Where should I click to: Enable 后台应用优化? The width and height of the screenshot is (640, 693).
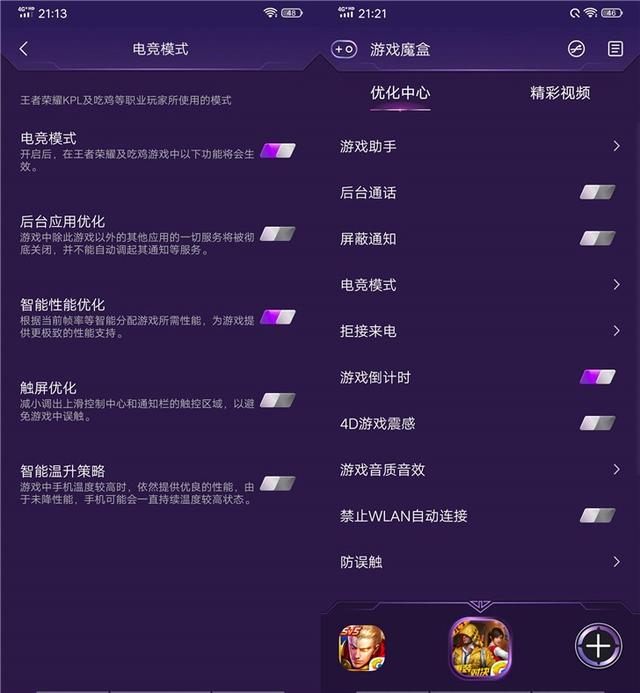coord(278,234)
